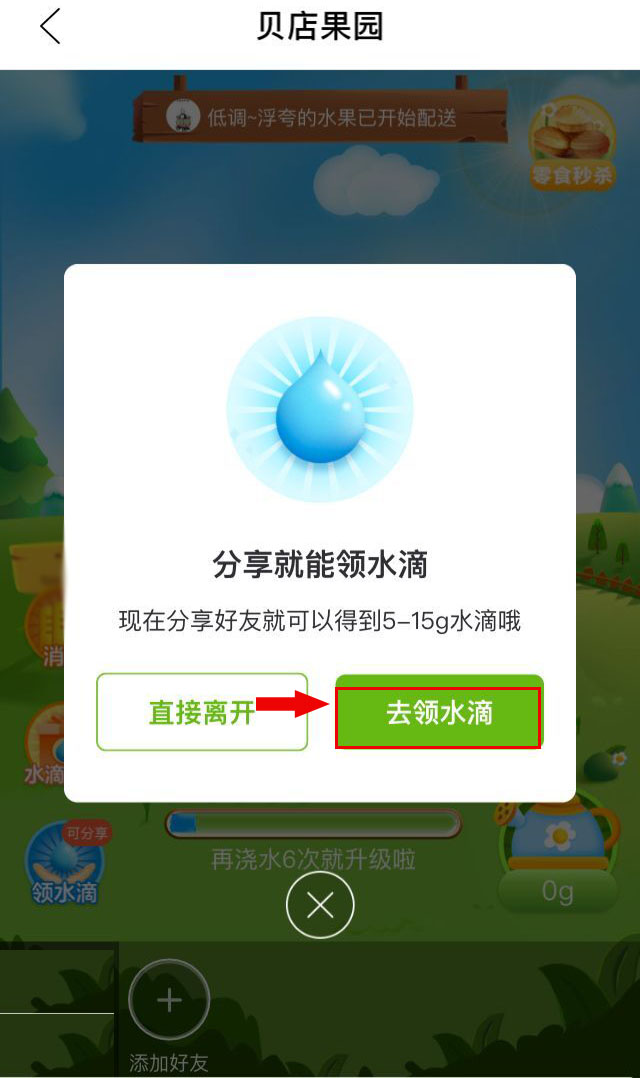Image resolution: width=640 pixels, height=1078 pixels.
Task: Close the share dialog with X
Action: coord(320,906)
